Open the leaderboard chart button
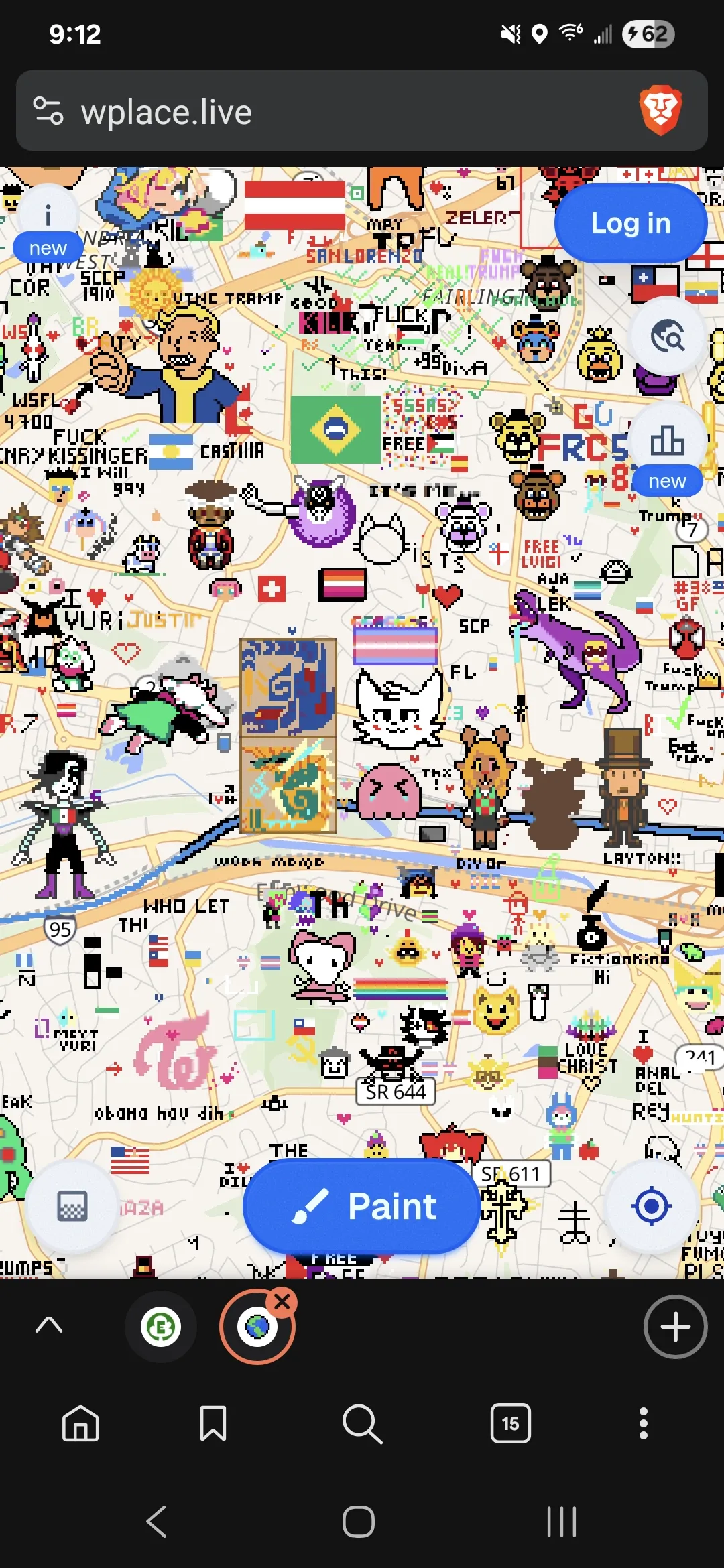Viewport: 724px width, 1568px height. tap(667, 442)
